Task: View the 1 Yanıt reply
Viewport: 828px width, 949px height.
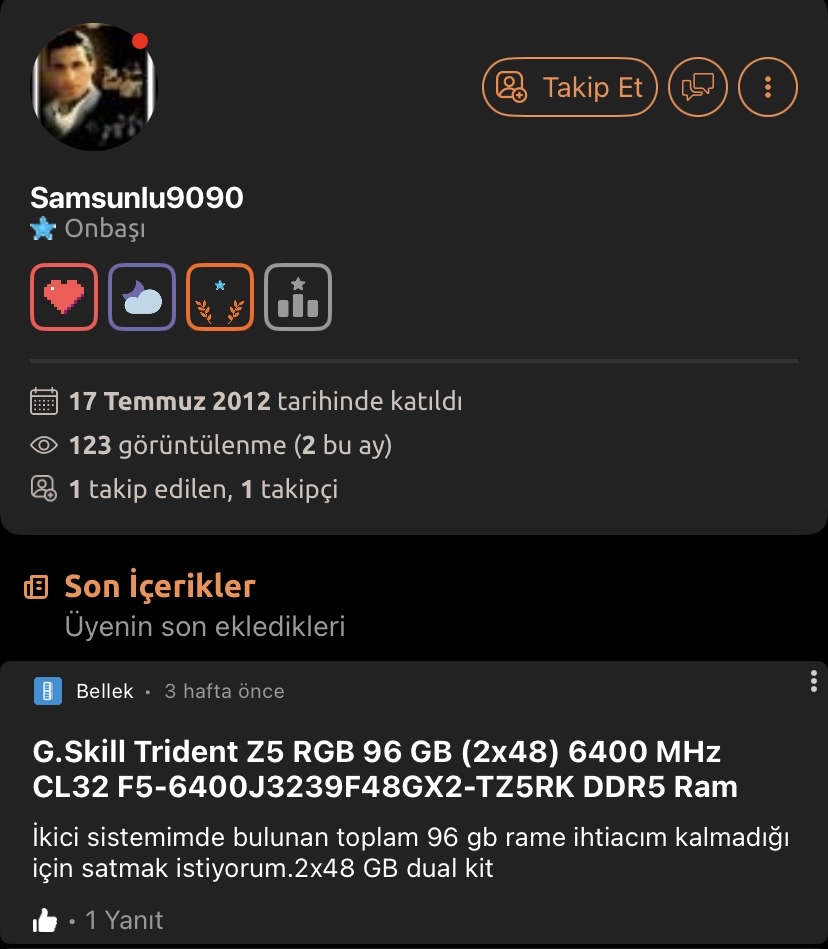Action: click(x=124, y=920)
